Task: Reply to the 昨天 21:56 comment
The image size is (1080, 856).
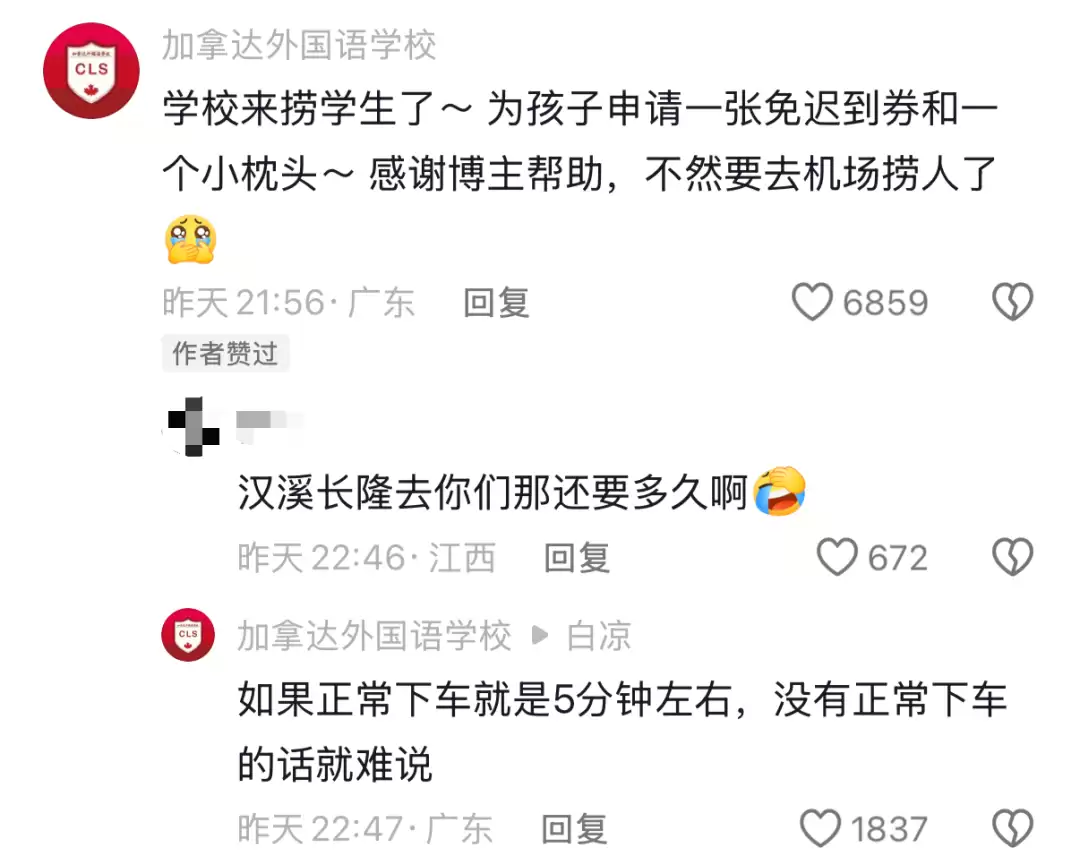Action: [496, 303]
